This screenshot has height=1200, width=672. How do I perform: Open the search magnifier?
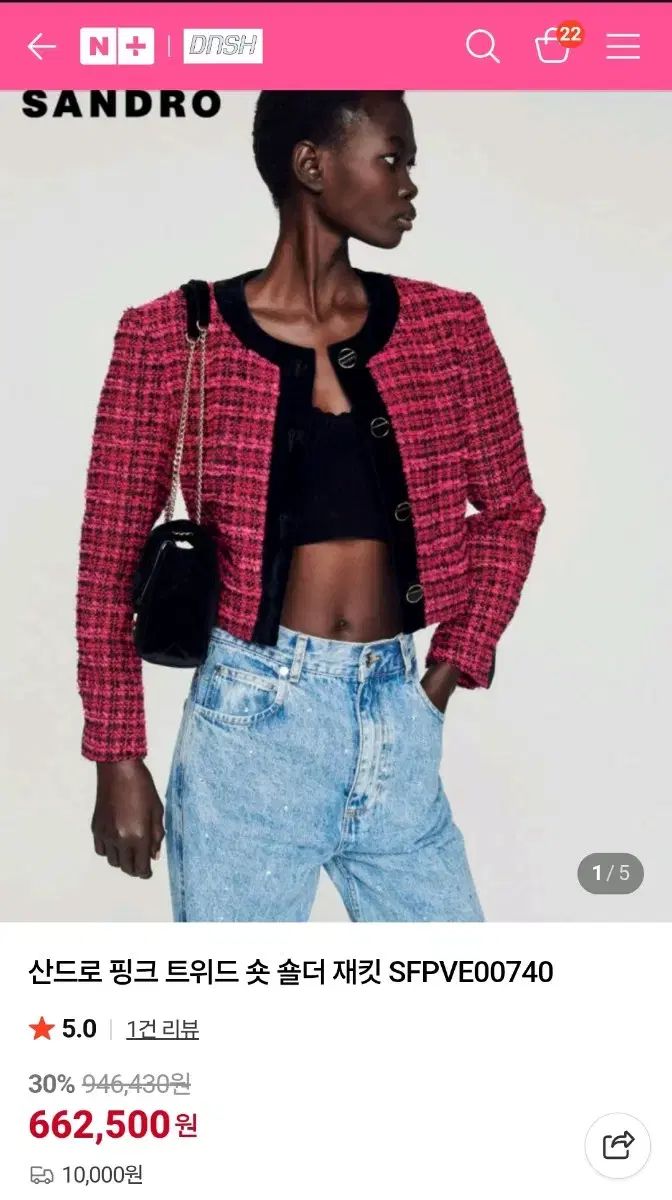(x=482, y=46)
